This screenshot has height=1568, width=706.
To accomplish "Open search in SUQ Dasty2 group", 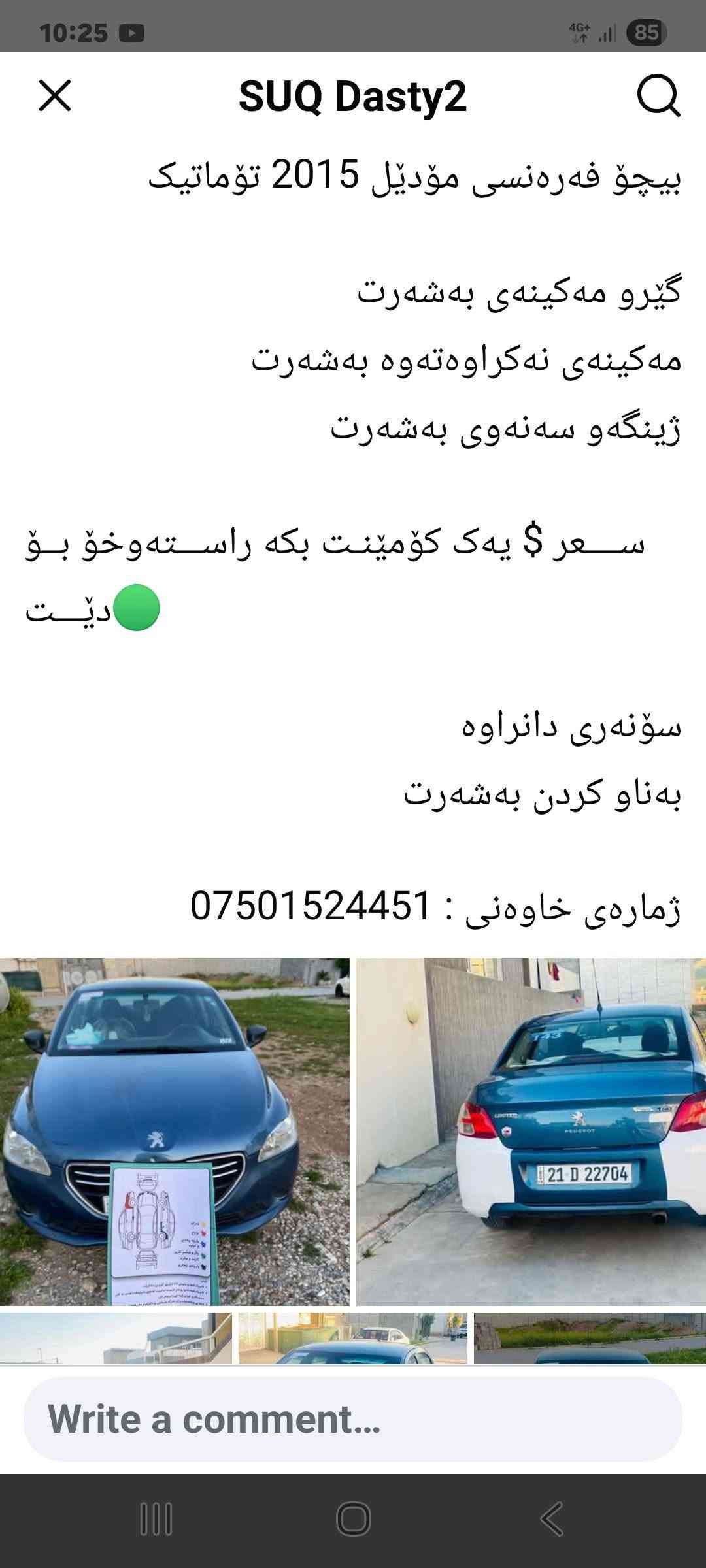I will (x=658, y=97).
